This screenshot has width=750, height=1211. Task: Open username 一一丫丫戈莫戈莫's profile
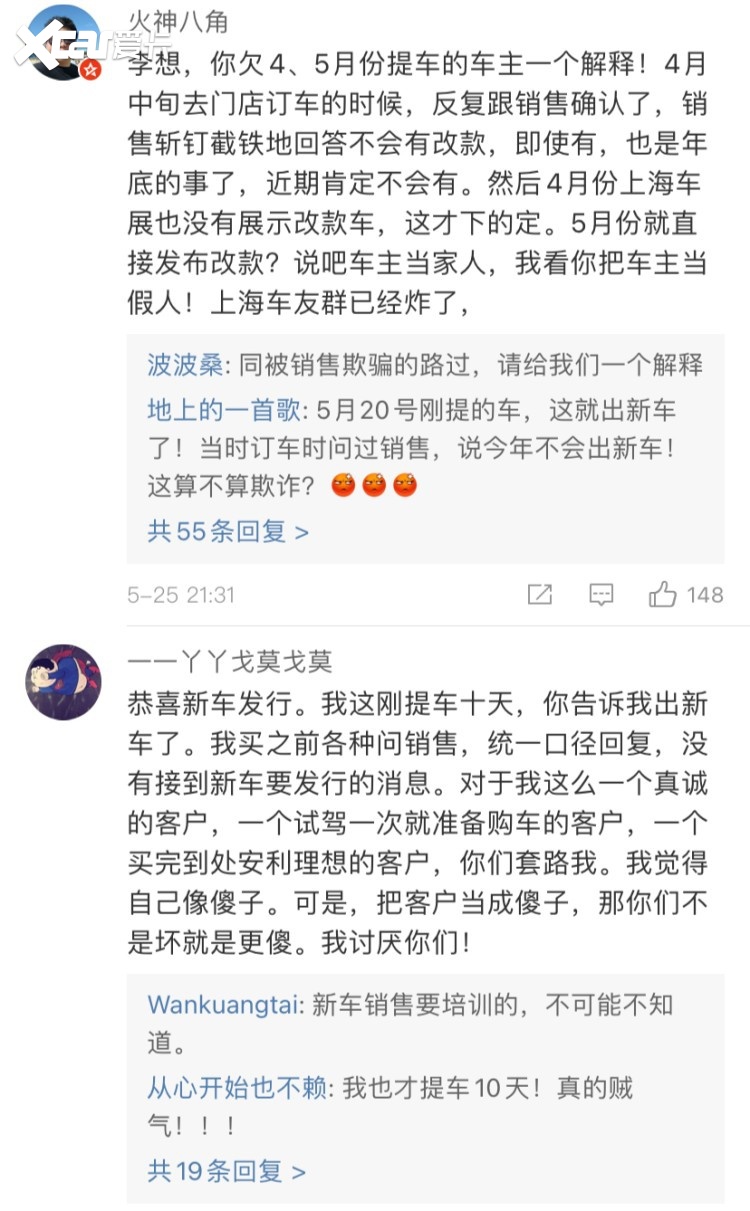pos(230,662)
